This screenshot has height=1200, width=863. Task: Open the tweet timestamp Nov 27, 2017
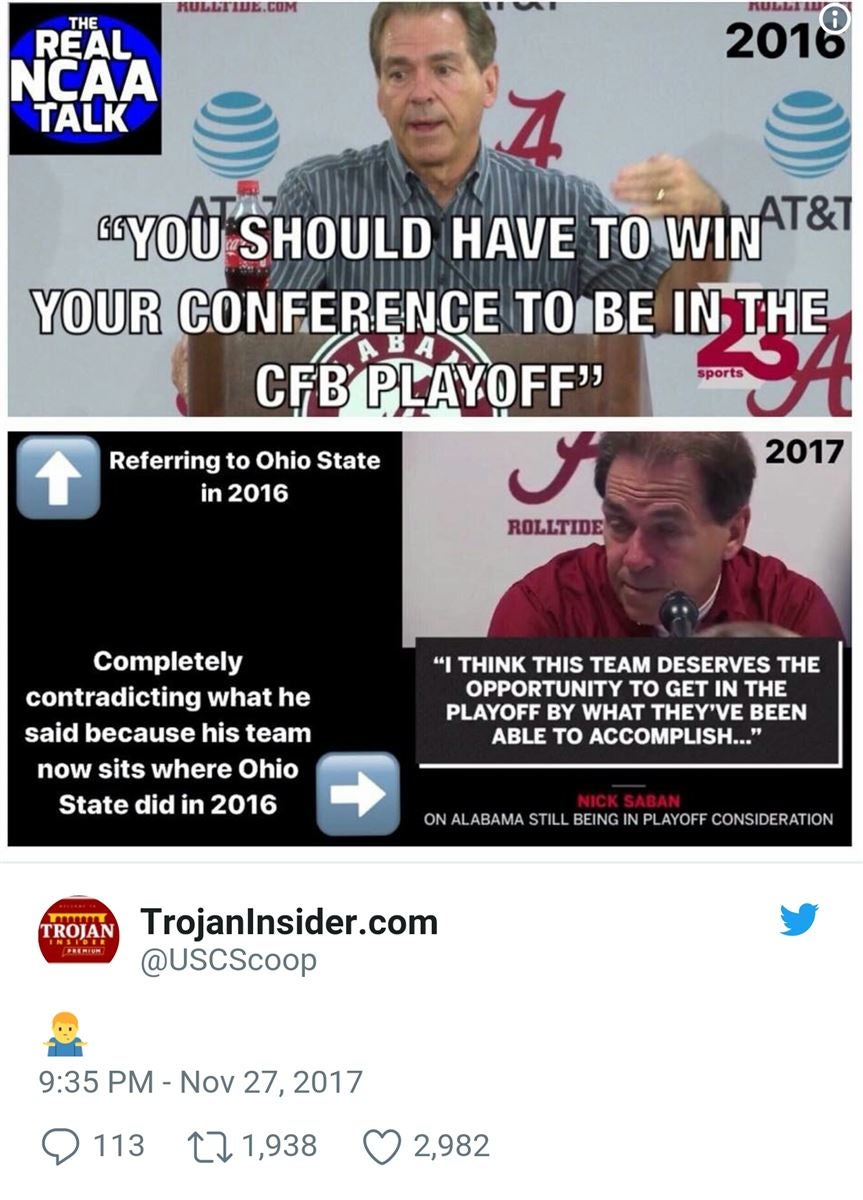[x=201, y=1082]
